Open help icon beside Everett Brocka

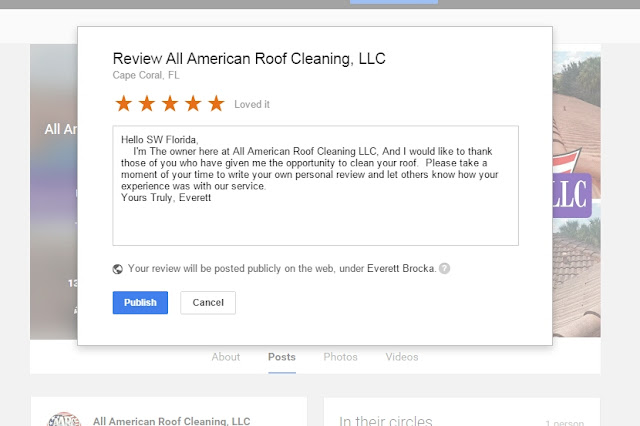coord(444,269)
